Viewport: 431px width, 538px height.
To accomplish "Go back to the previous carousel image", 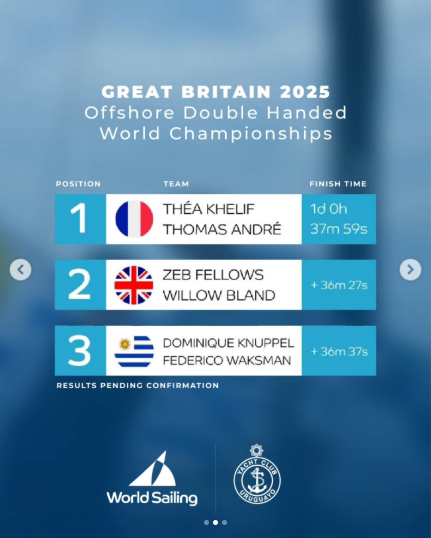I will 21,270.
